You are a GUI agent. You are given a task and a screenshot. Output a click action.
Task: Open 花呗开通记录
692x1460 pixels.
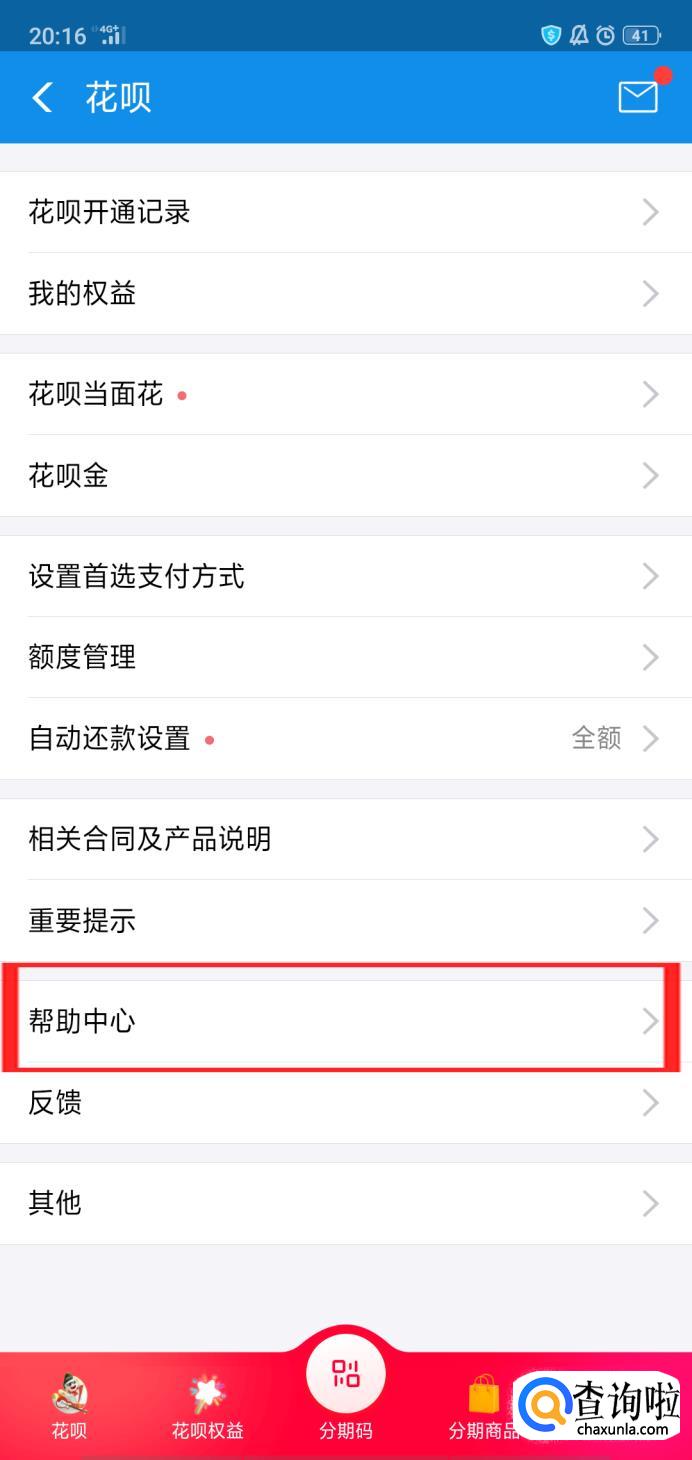(345, 212)
